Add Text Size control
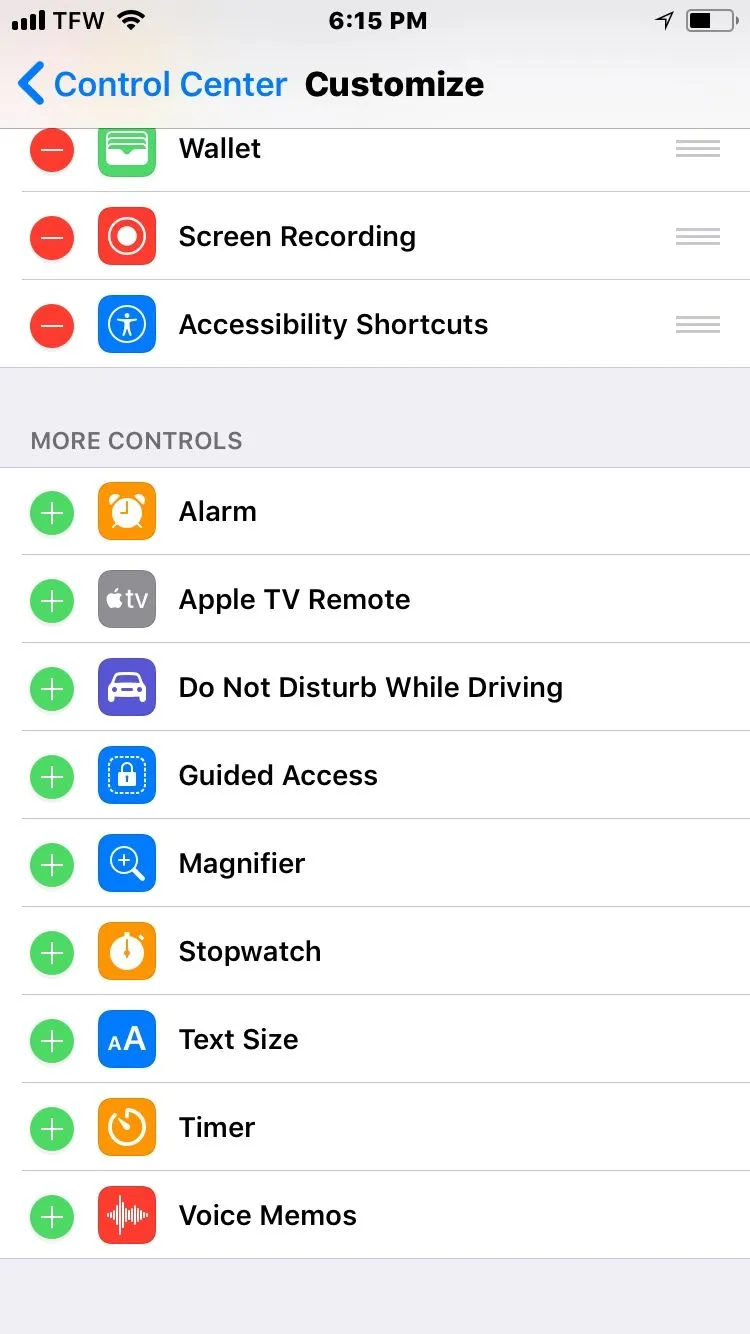 52,1041
